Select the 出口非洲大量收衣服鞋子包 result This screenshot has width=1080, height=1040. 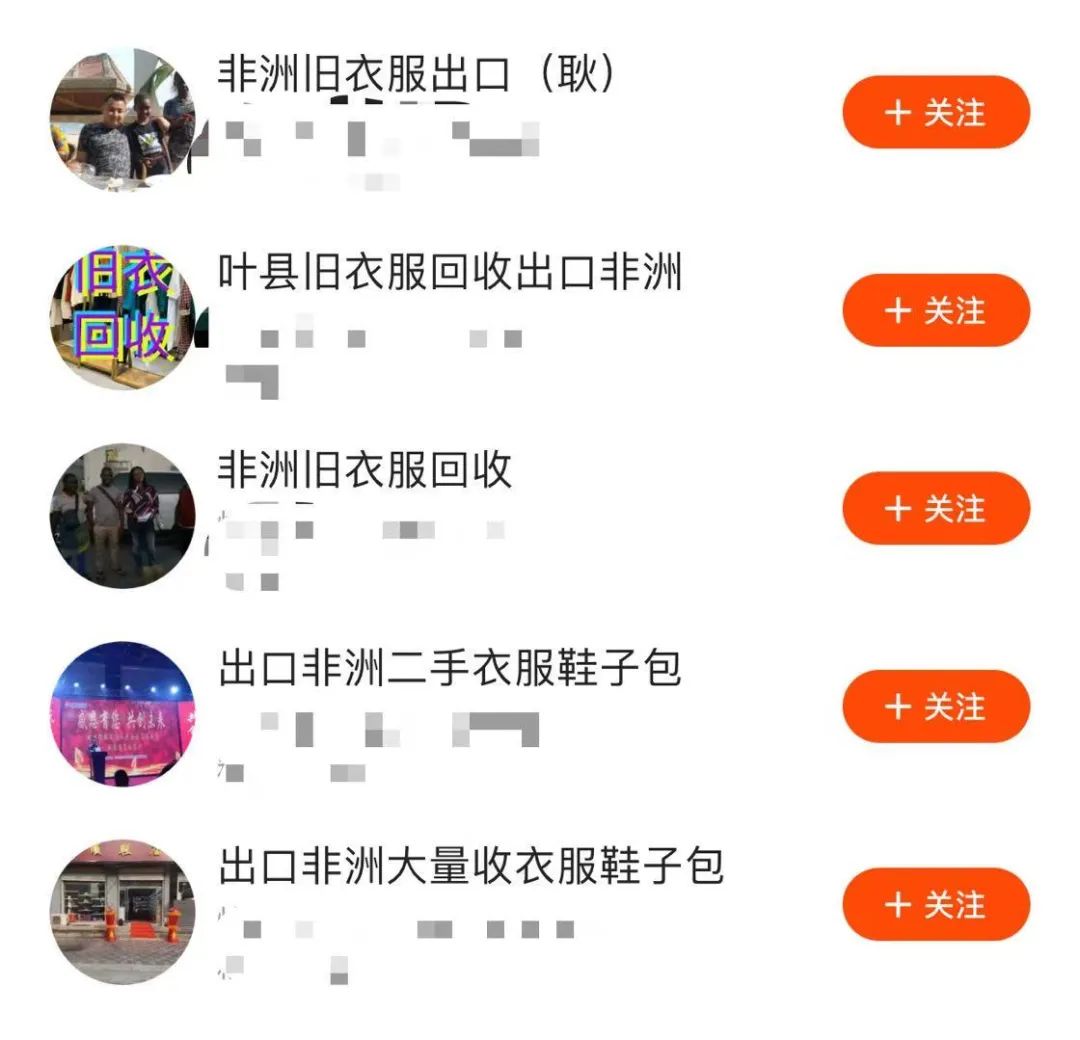pos(470,866)
